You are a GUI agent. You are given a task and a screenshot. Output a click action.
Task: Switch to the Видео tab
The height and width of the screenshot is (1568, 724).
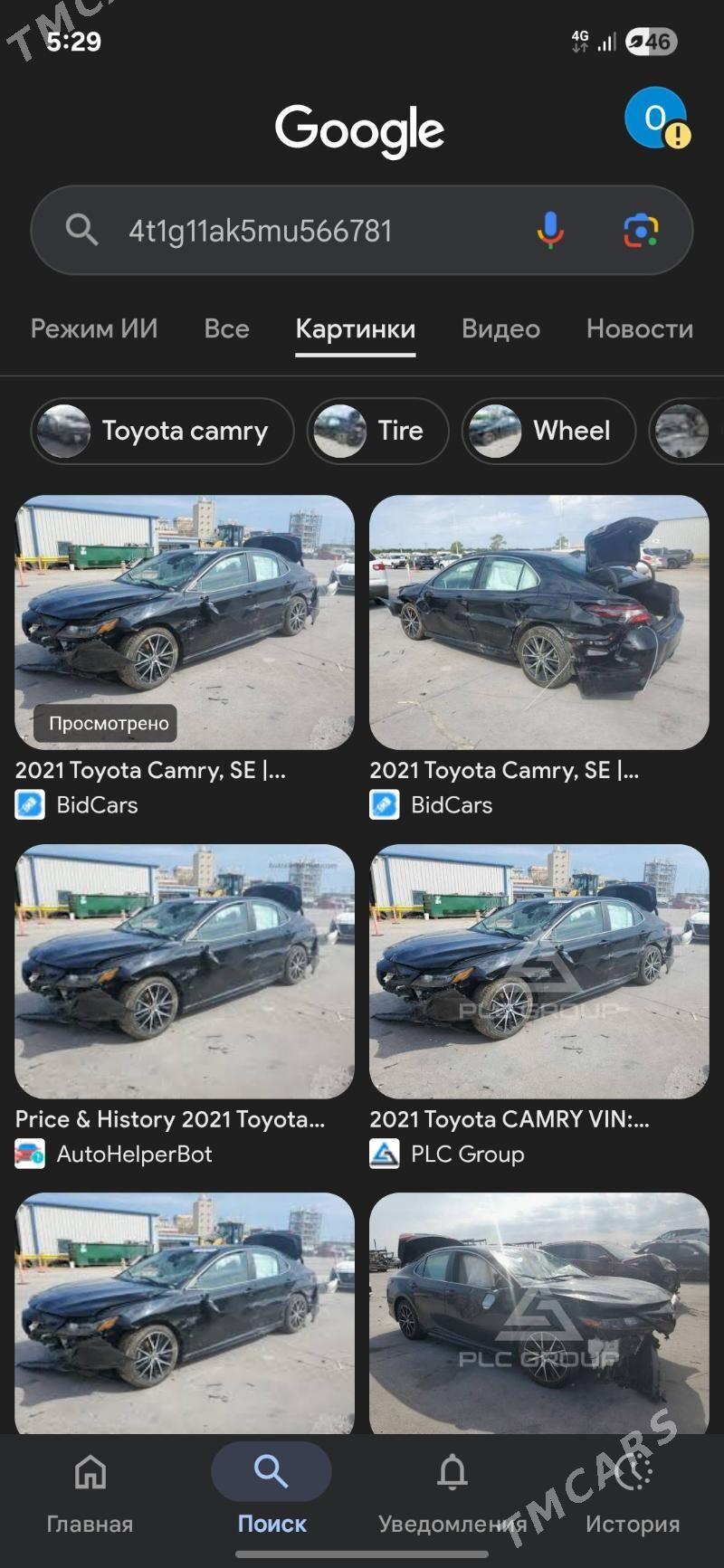point(500,328)
